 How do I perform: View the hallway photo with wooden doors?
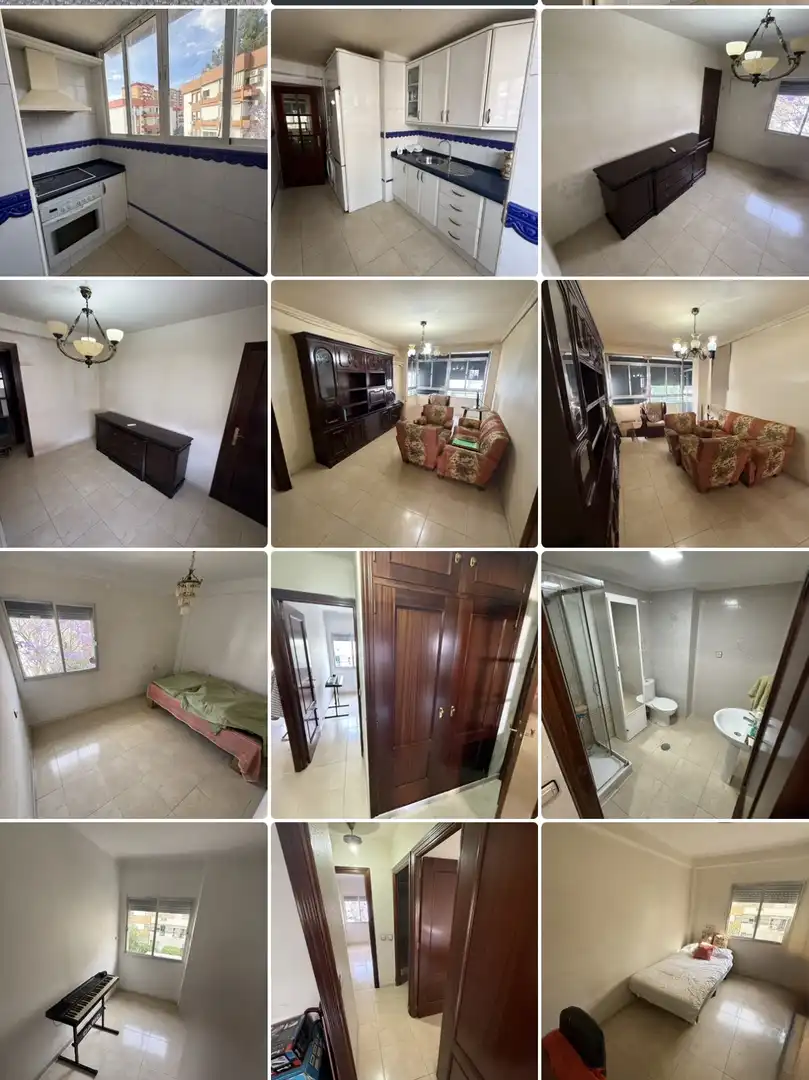[404, 951]
